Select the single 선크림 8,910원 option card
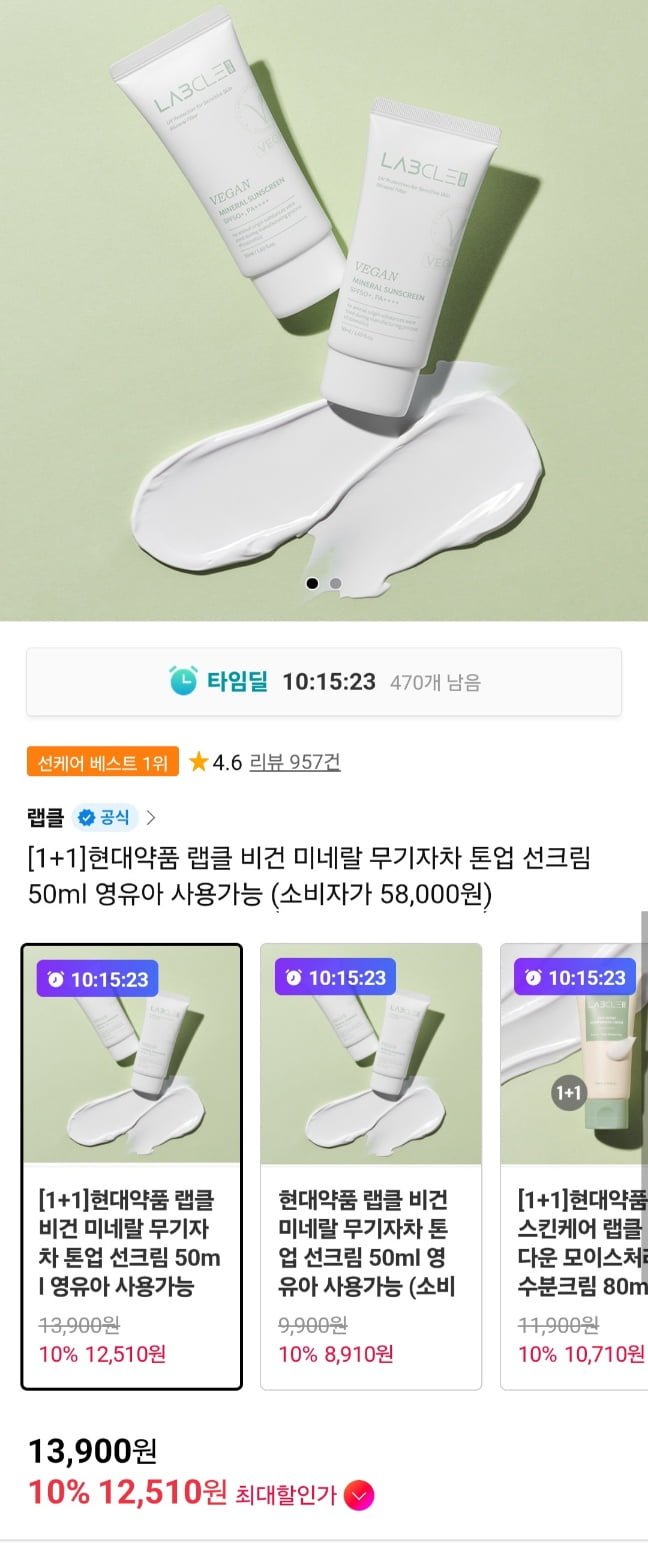This screenshot has height=1543, width=648. tap(371, 1166)
